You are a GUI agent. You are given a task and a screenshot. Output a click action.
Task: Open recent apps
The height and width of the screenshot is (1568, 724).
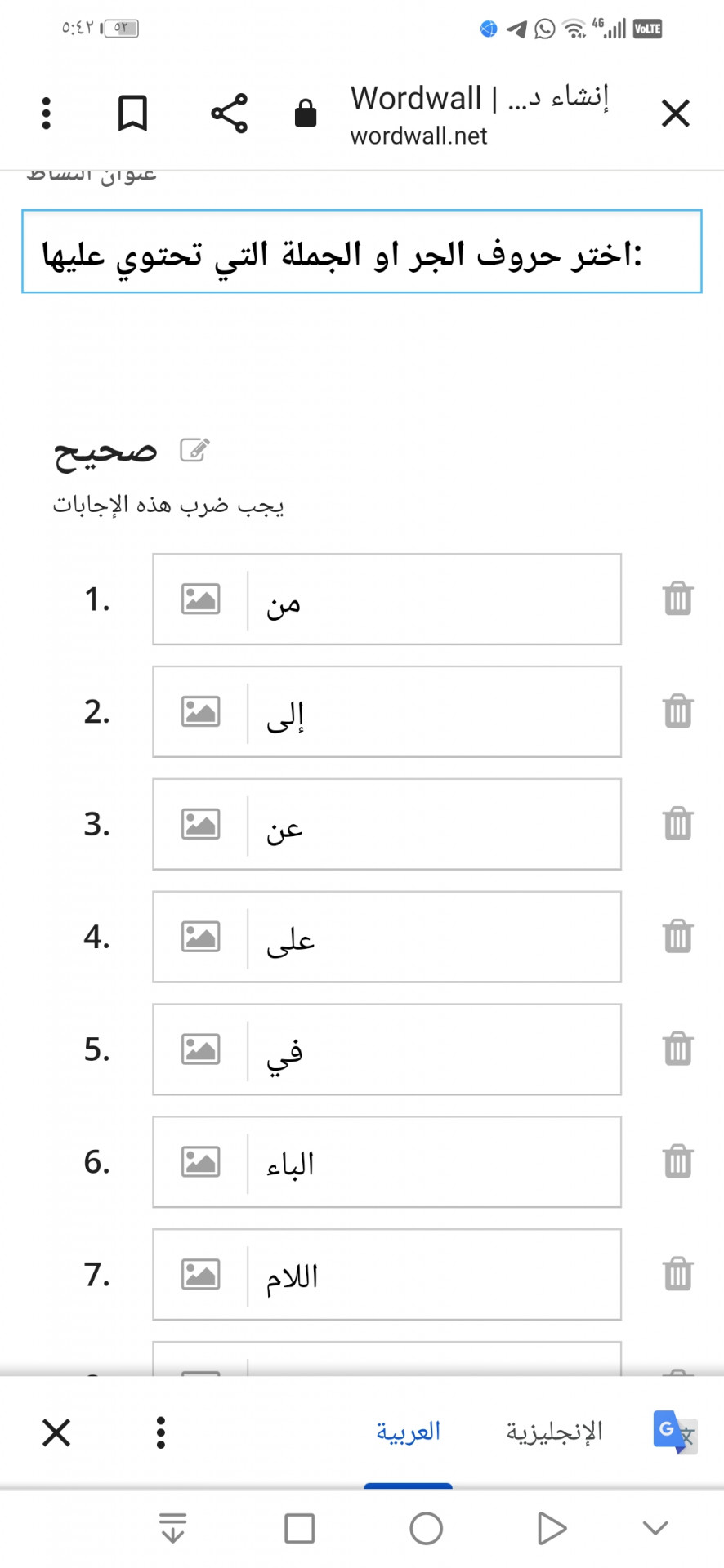point(299,1528)
